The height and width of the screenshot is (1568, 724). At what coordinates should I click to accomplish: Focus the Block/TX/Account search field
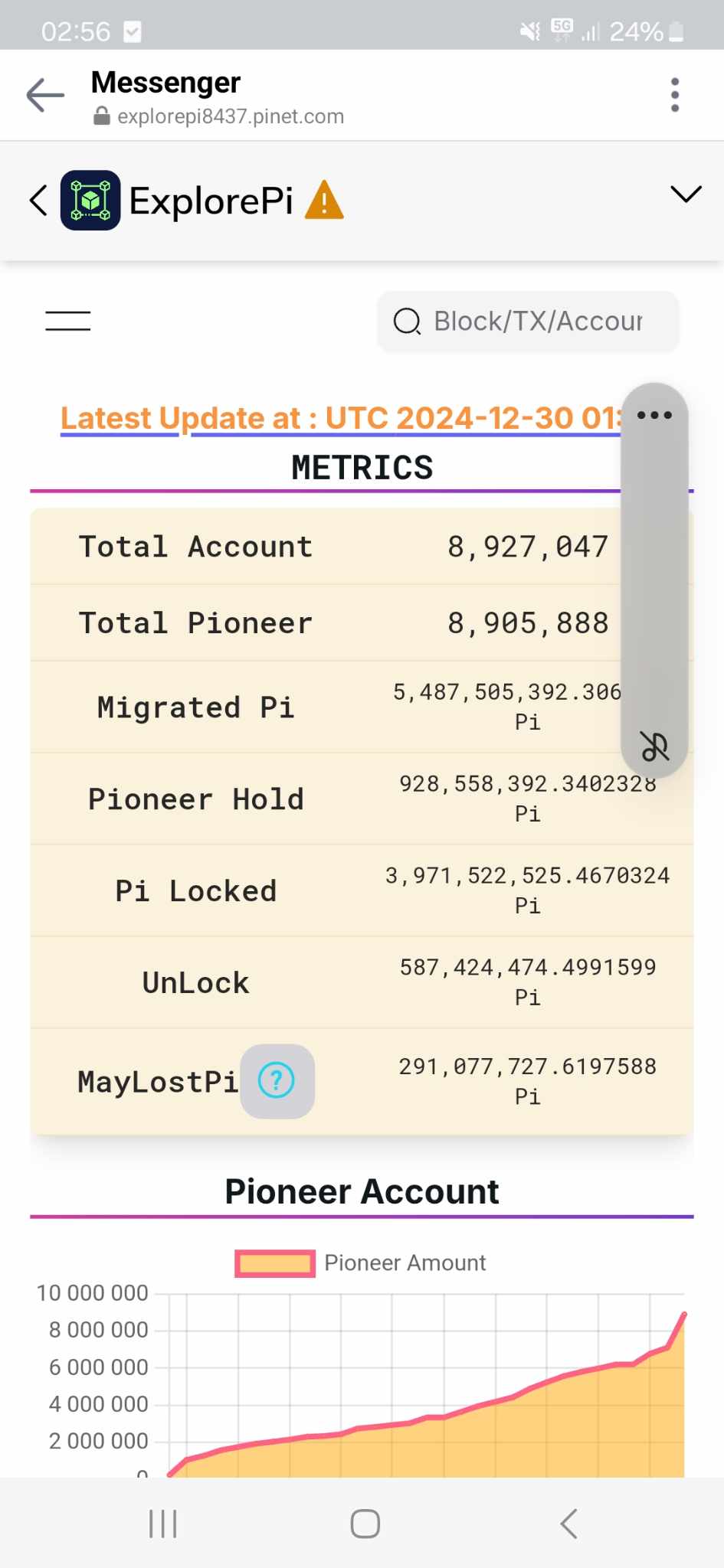[528, 322]
